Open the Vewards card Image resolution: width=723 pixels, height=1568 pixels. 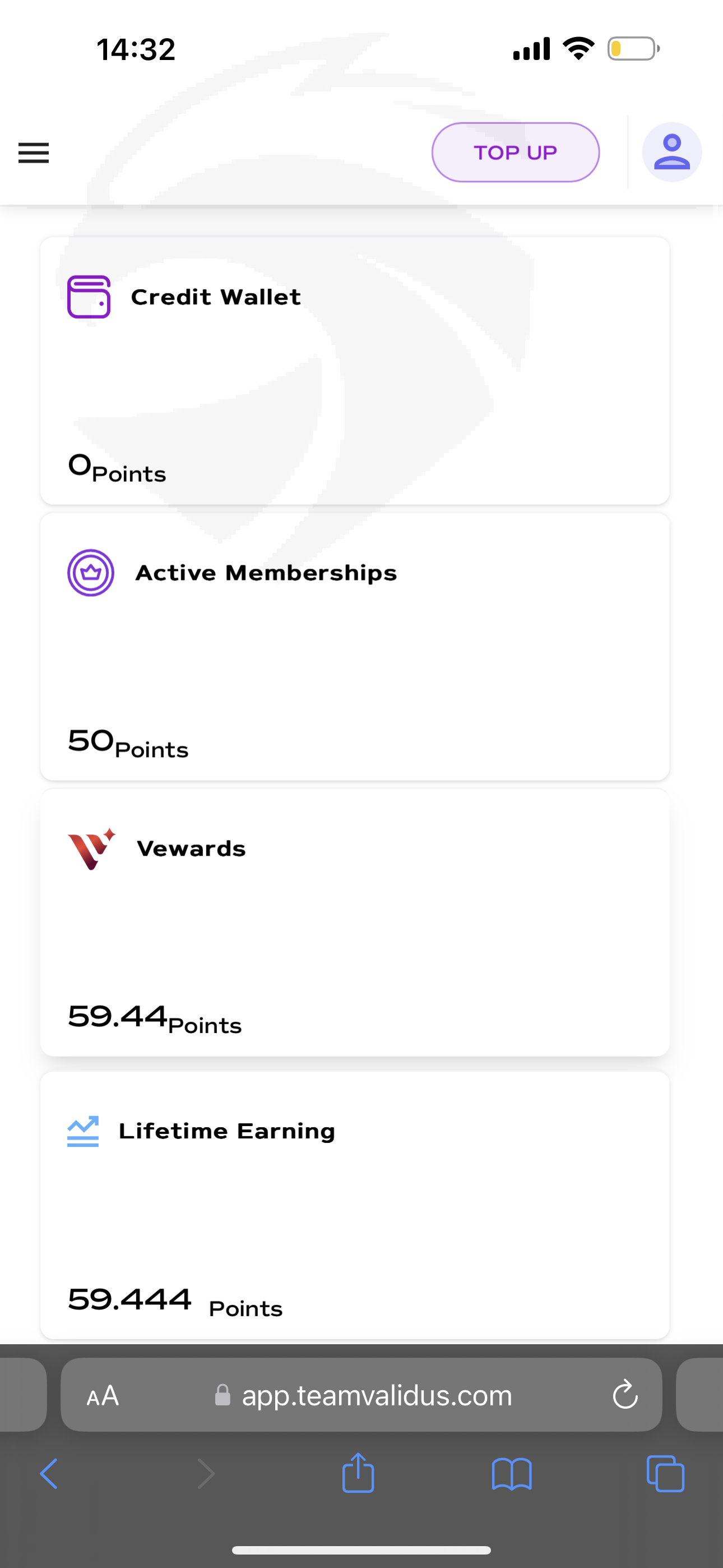355,923
